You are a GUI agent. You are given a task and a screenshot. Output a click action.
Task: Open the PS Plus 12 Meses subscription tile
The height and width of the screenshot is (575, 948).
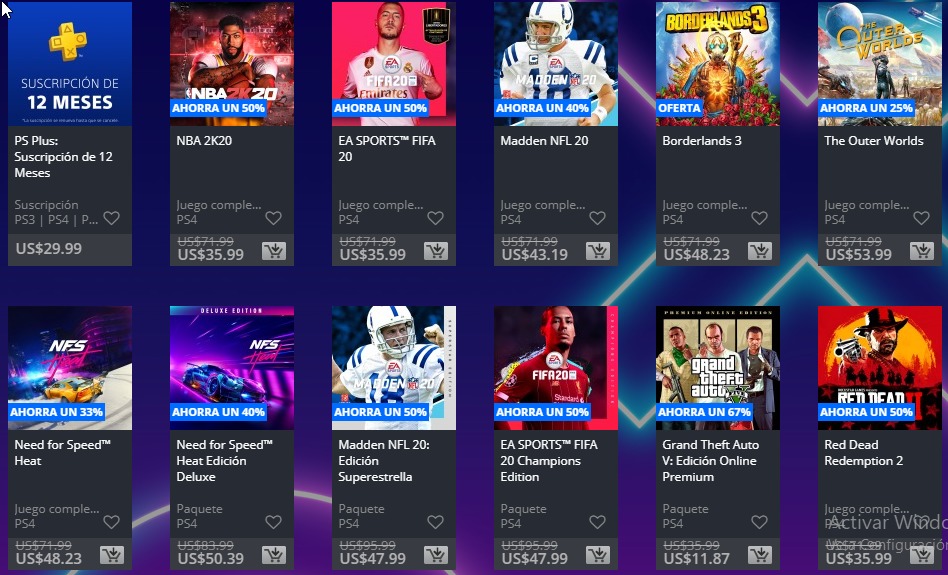coord(69,64)
